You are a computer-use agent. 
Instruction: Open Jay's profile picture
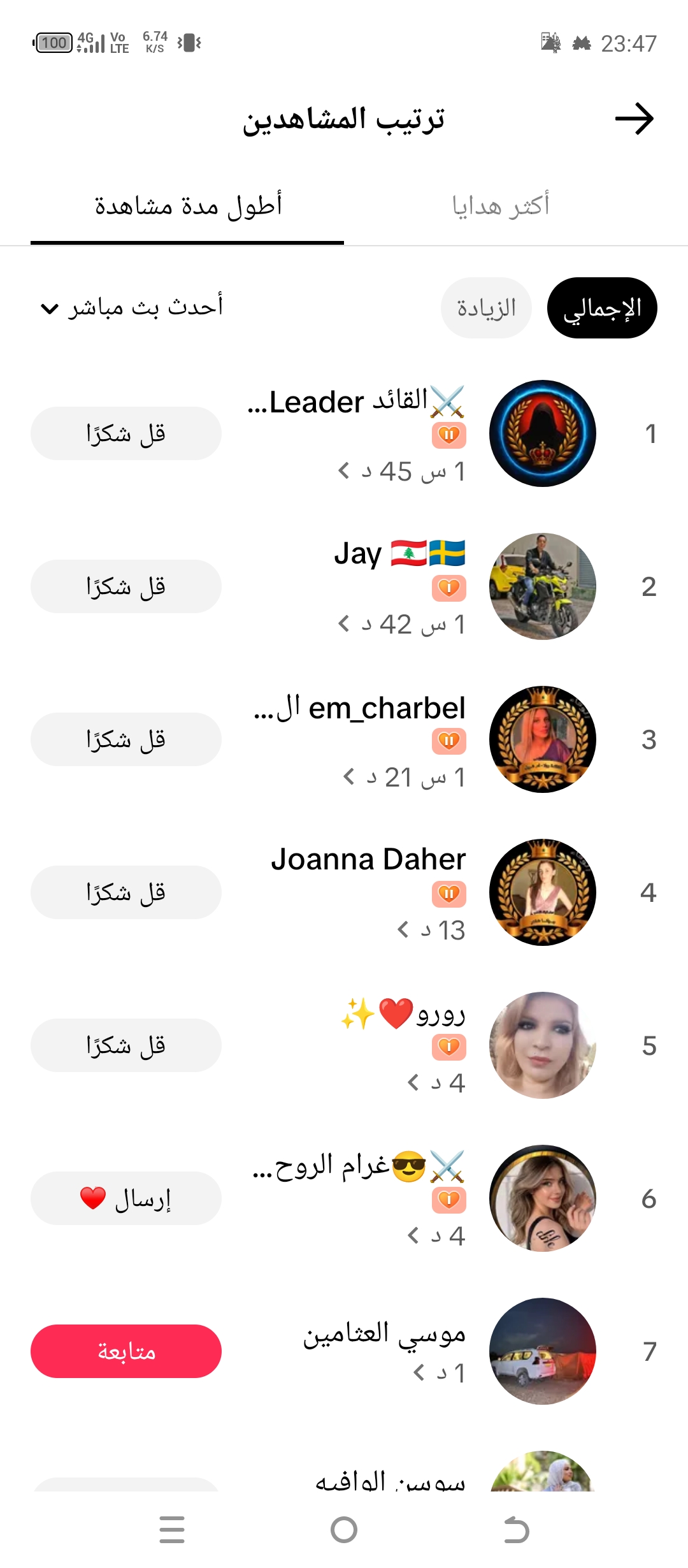pyautogui.click(x=543, y=586)
